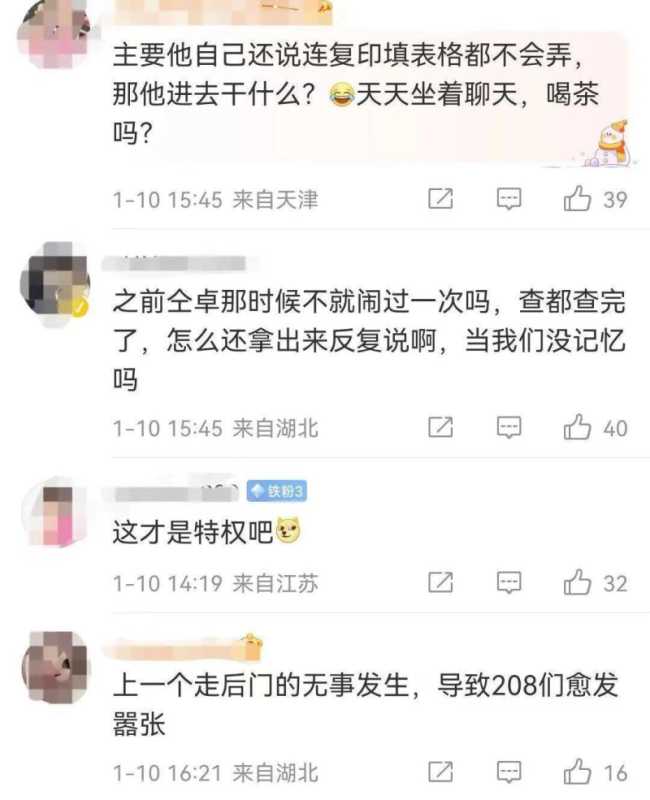Reply to the comment mentioning 仝卓
The width and height of the screenshot is (650, 800).
pos(510,428)
